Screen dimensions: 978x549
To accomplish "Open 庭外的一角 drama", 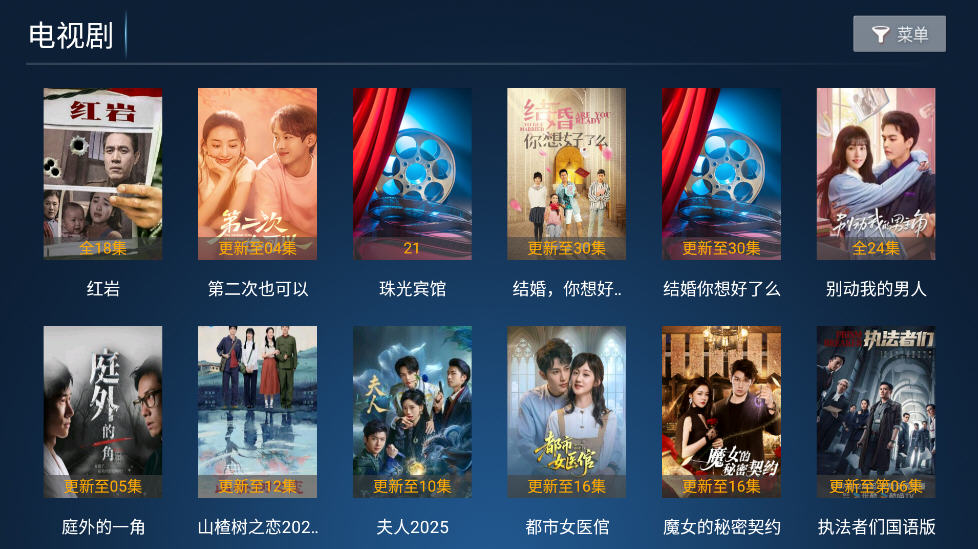I will pyautogui.click(x=103, y=412).
